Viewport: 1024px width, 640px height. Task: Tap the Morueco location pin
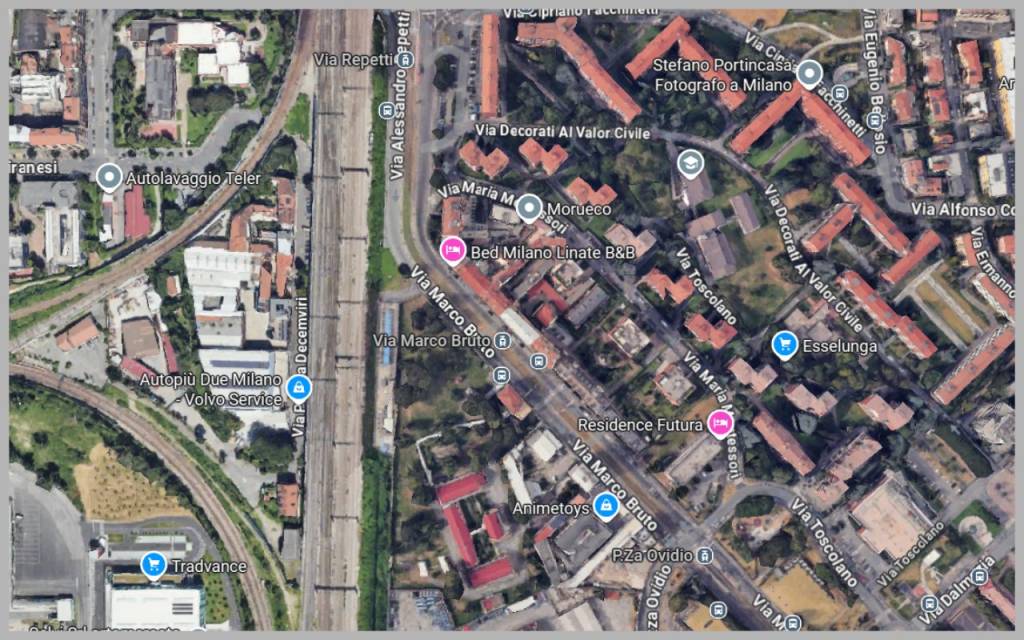(529, 208)
